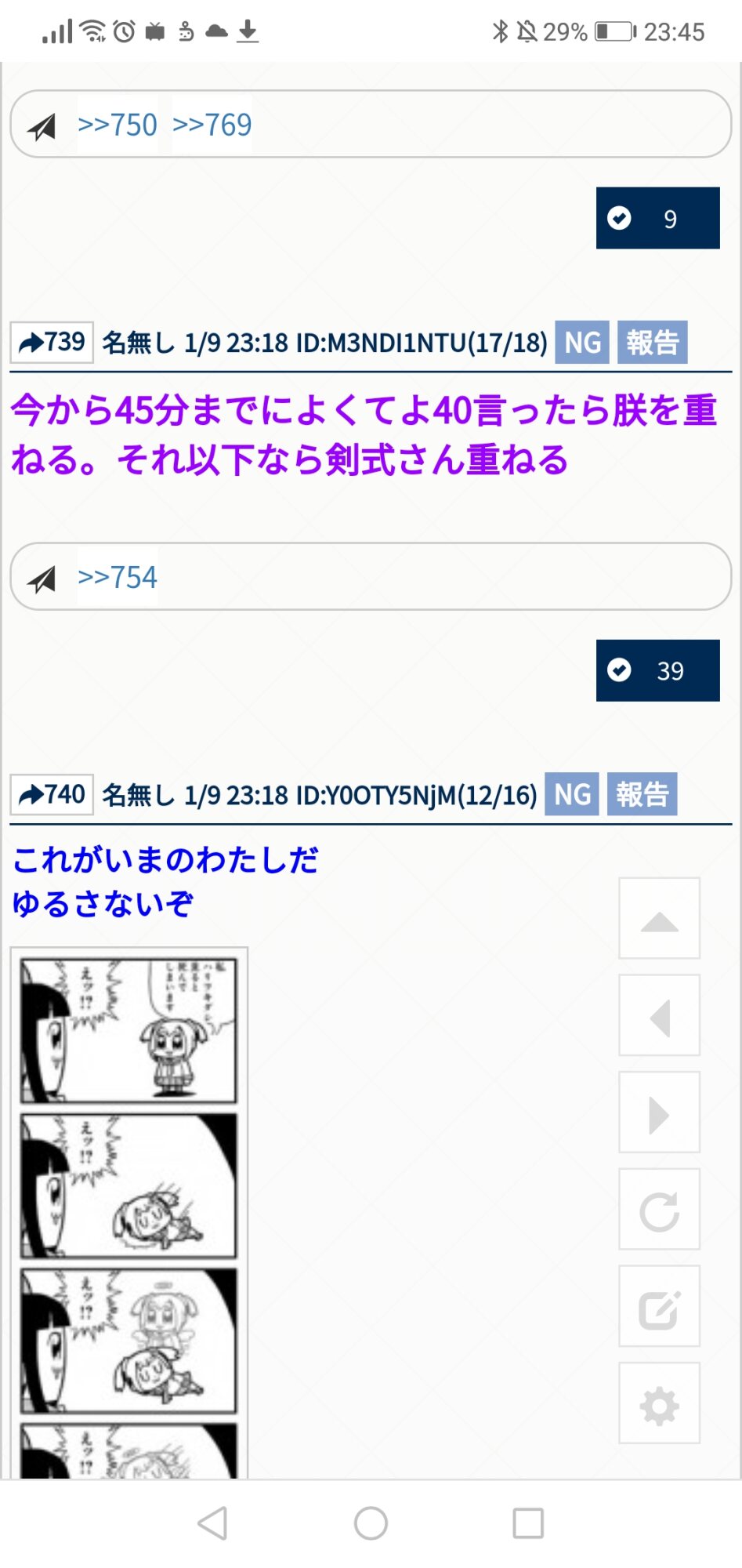Mark post 739 as NG
Viewport: 742px width, 1568px height.
582,343
